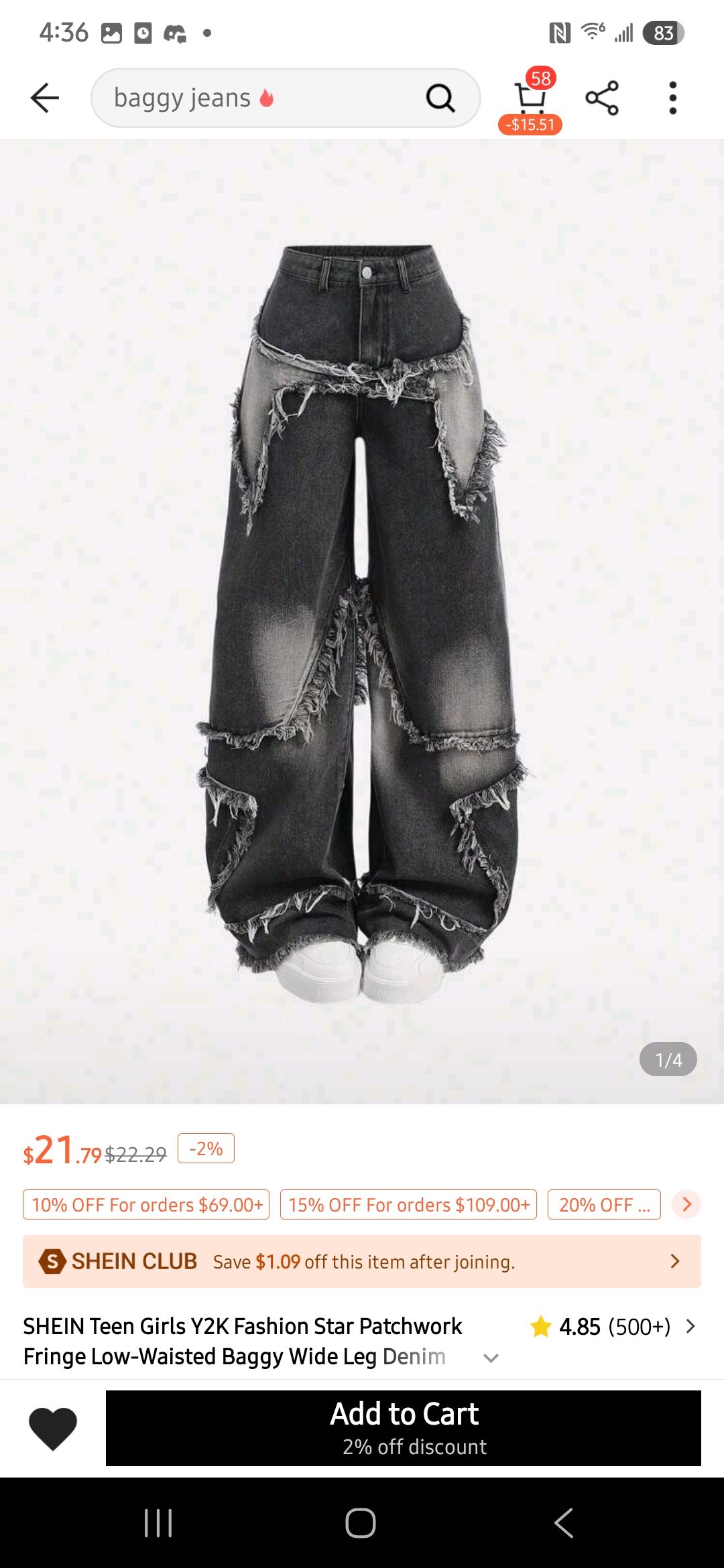Tap the magnifier search icon
This screenshot has width=724, height=1568.
[440, 98]
